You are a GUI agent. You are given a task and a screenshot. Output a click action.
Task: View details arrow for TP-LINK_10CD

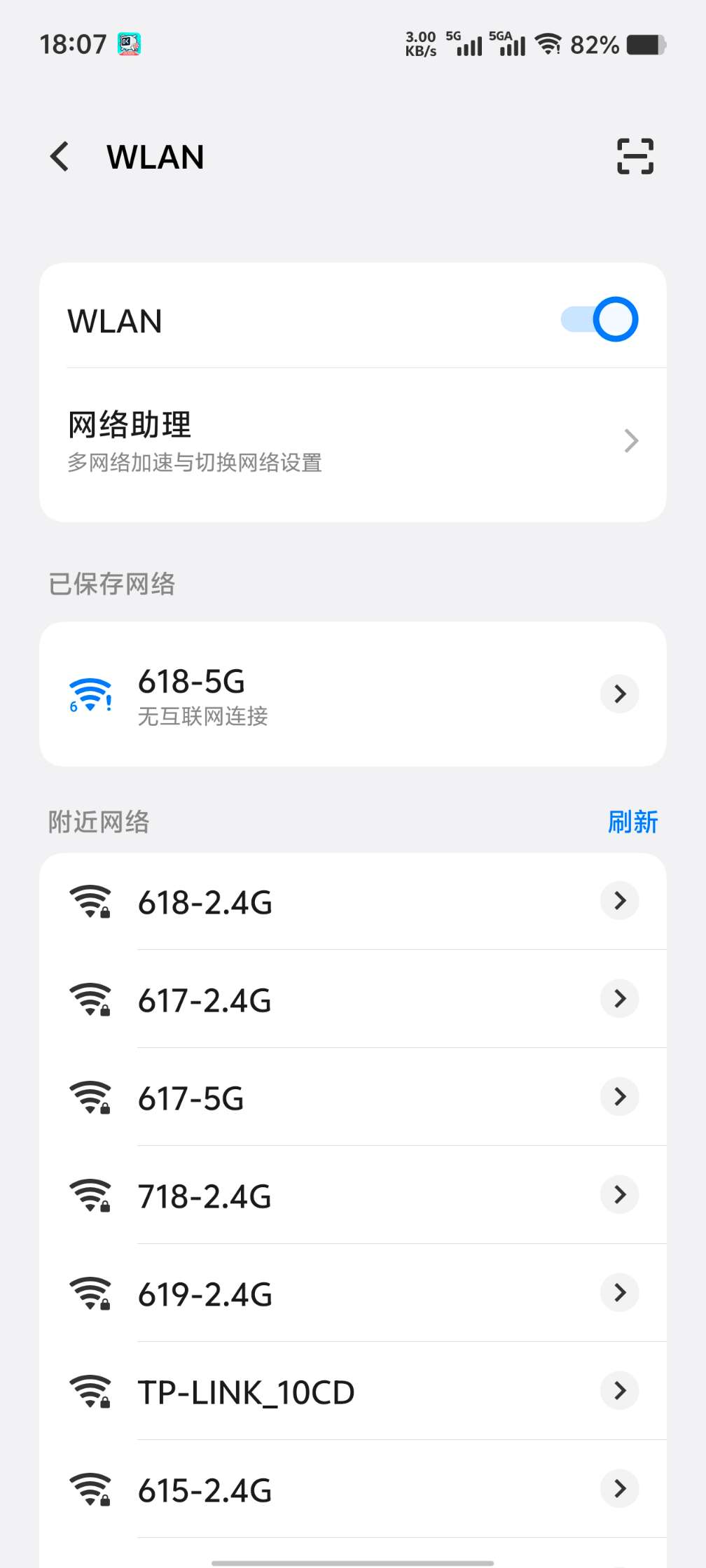tap(620, 1390)
